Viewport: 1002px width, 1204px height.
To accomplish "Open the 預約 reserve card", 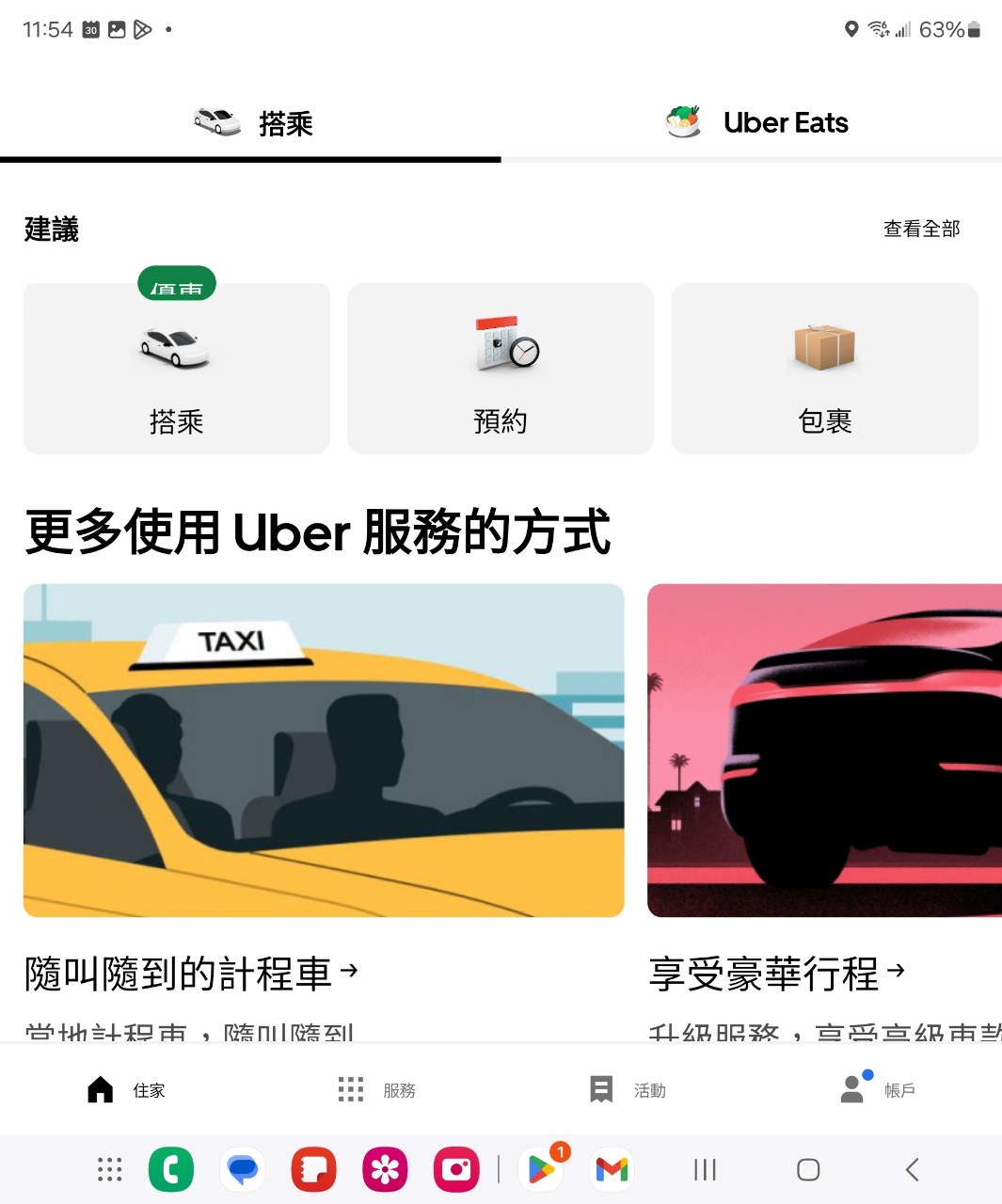I will (x=501, y=369).
